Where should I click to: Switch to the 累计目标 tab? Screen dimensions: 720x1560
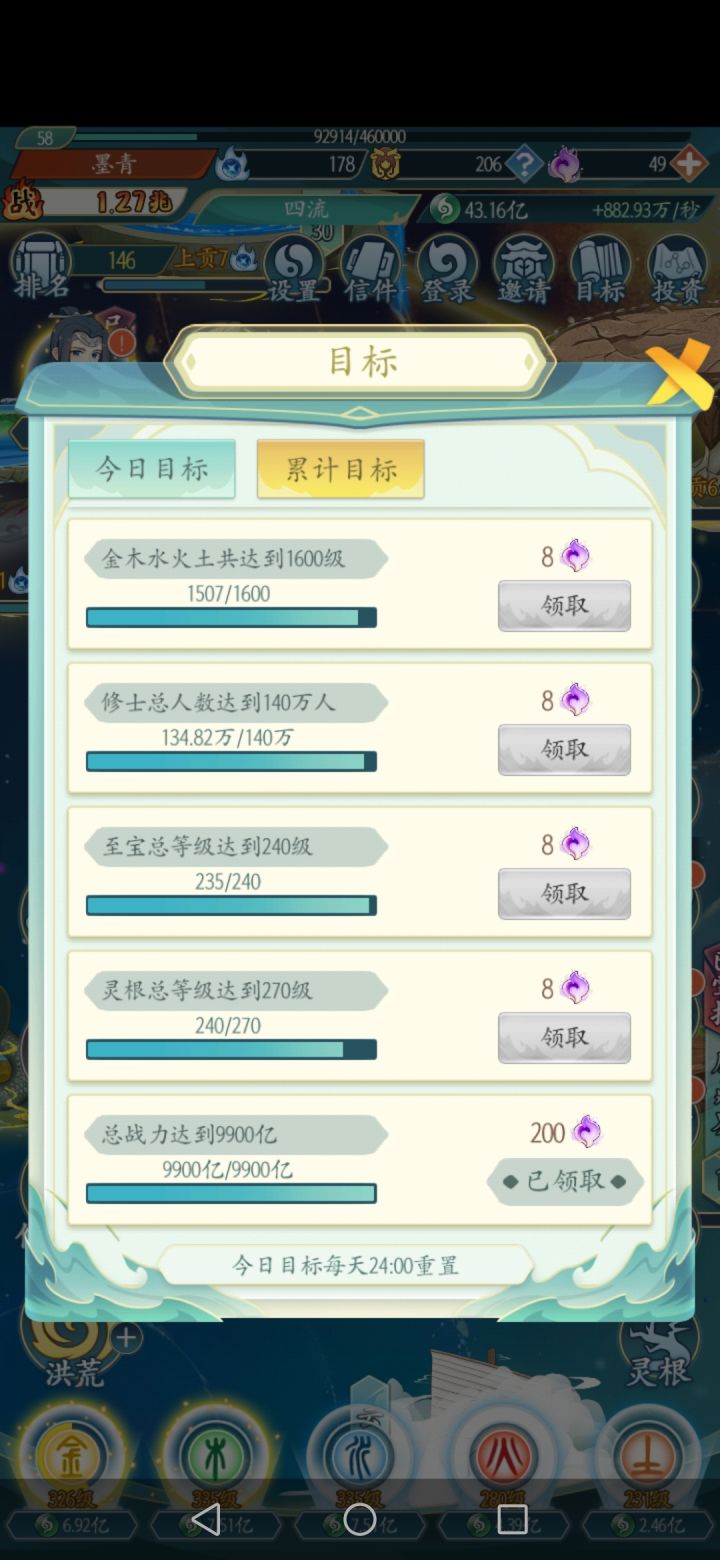coord(340,468)
